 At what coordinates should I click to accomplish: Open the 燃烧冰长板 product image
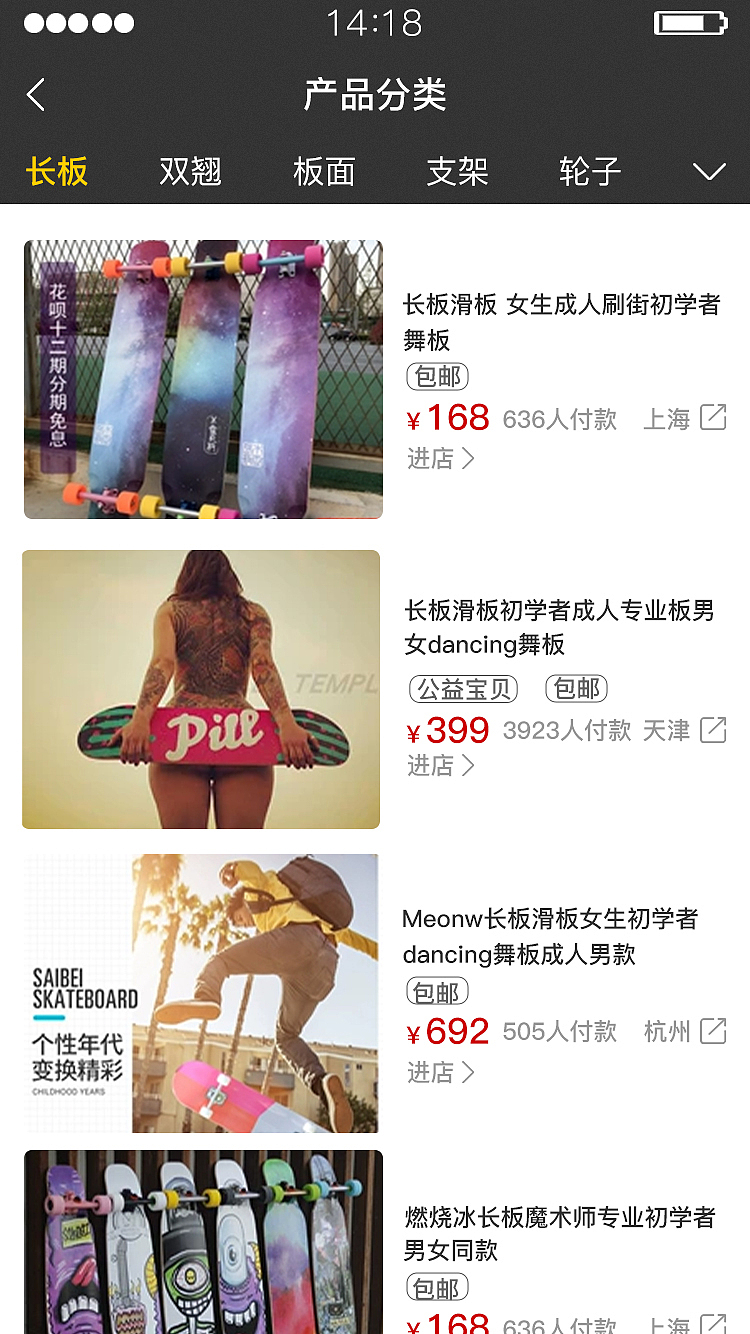203,1241
